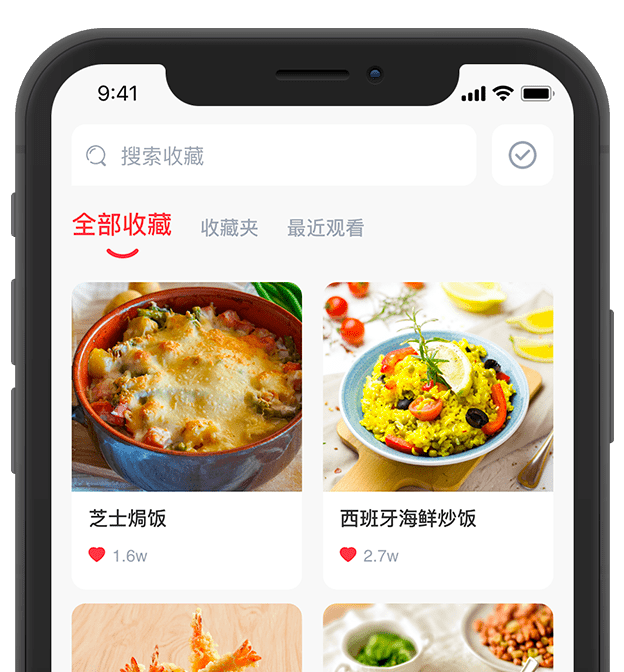Tap the search favorites field
Screen dimensions: 624x672
[x=272, y=156]
